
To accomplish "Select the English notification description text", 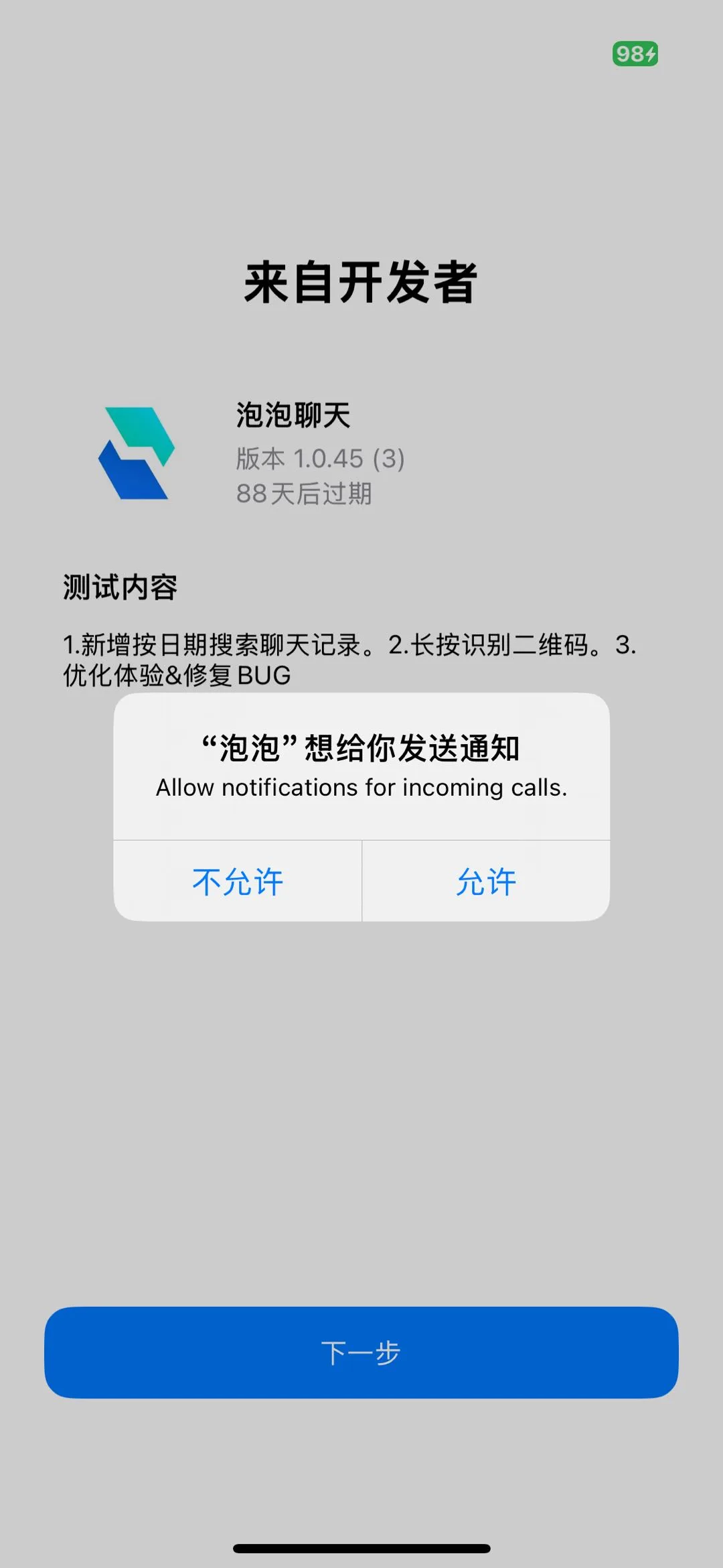I will point(361,788).
